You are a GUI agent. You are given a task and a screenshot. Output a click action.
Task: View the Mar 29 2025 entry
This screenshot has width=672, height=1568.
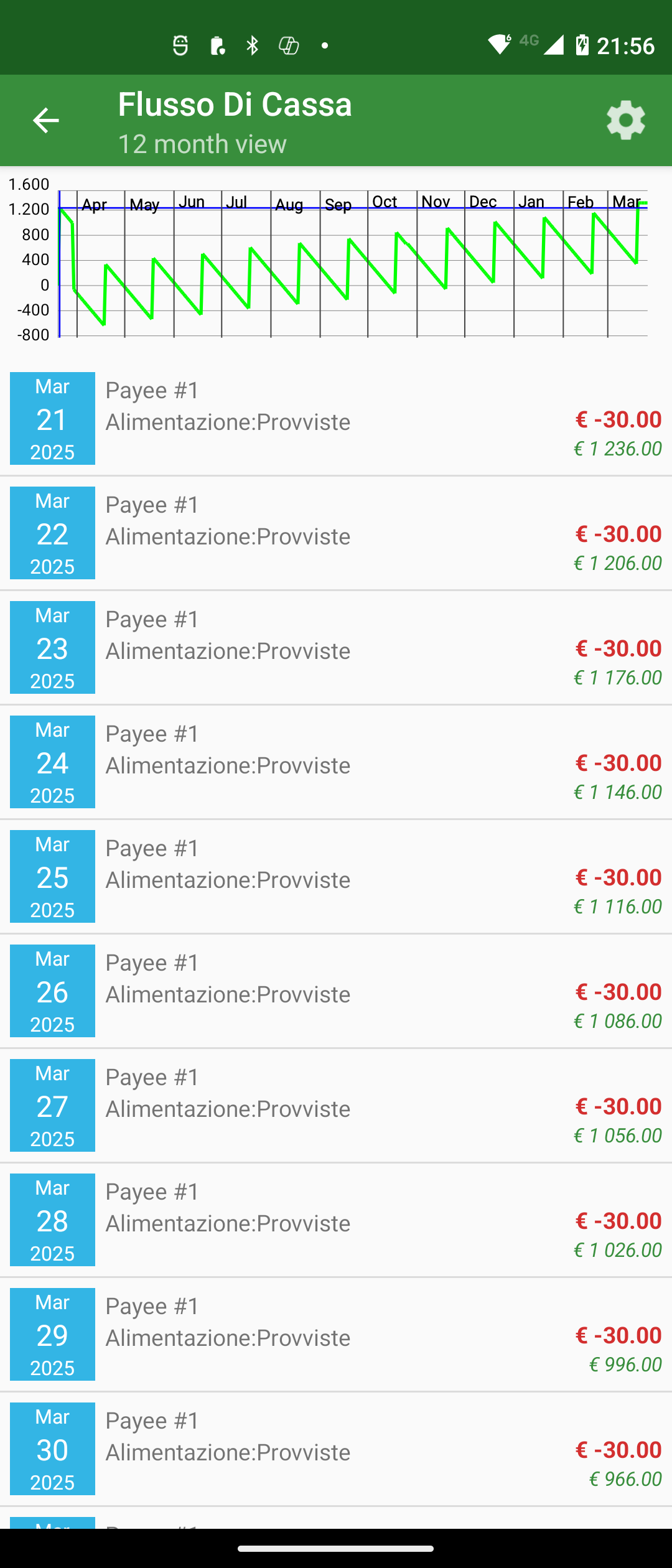click(336, 1335)
